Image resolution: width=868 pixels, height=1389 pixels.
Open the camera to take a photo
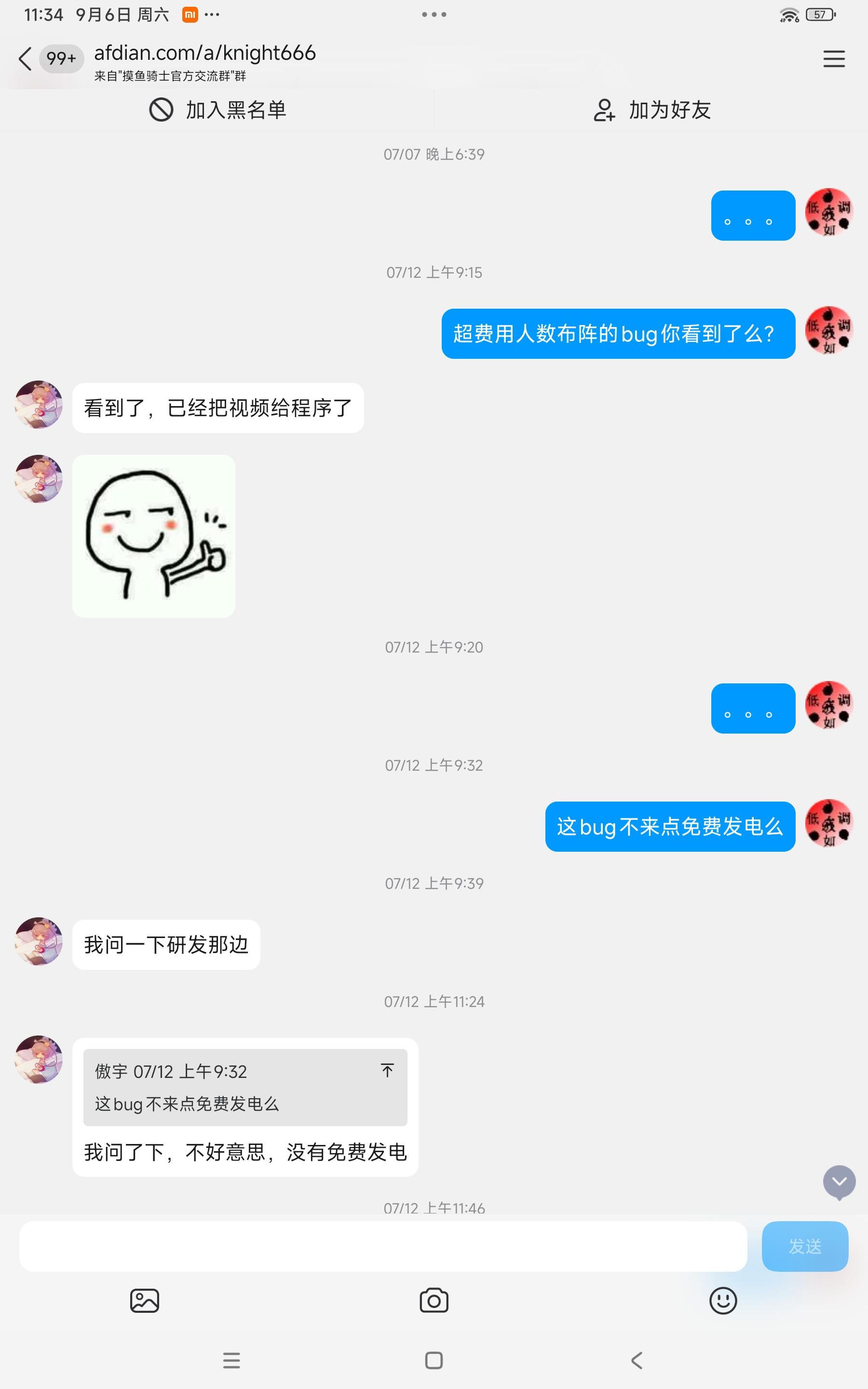click(434, 1300)
